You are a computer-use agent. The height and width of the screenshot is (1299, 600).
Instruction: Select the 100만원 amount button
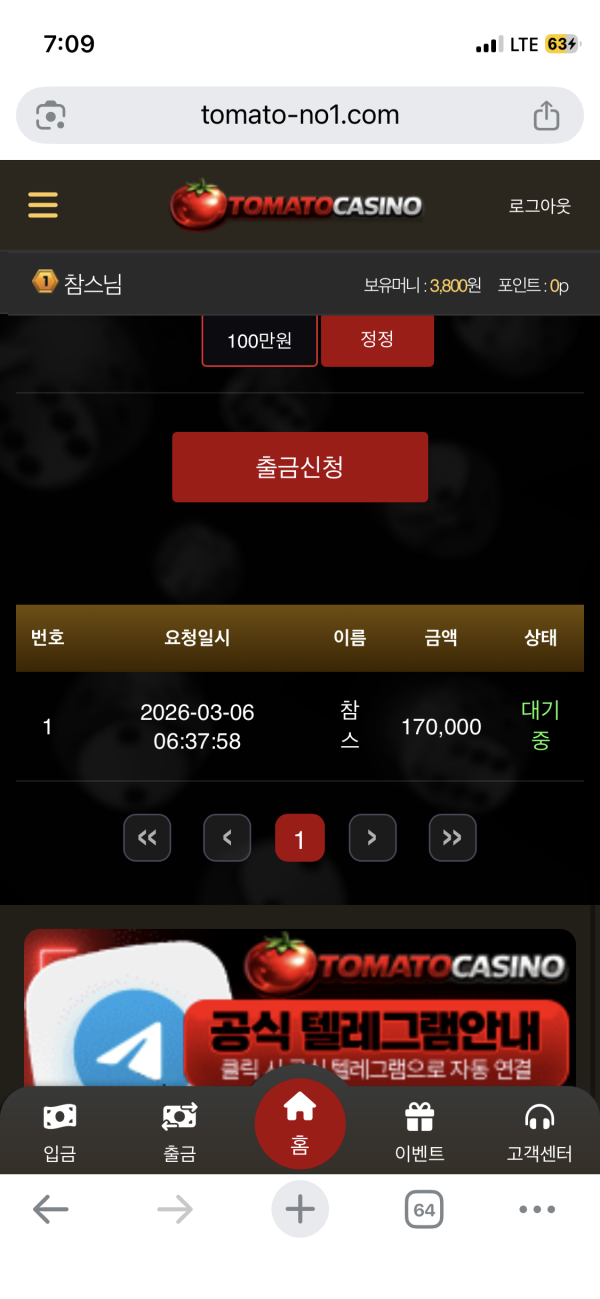pos(259,341)
